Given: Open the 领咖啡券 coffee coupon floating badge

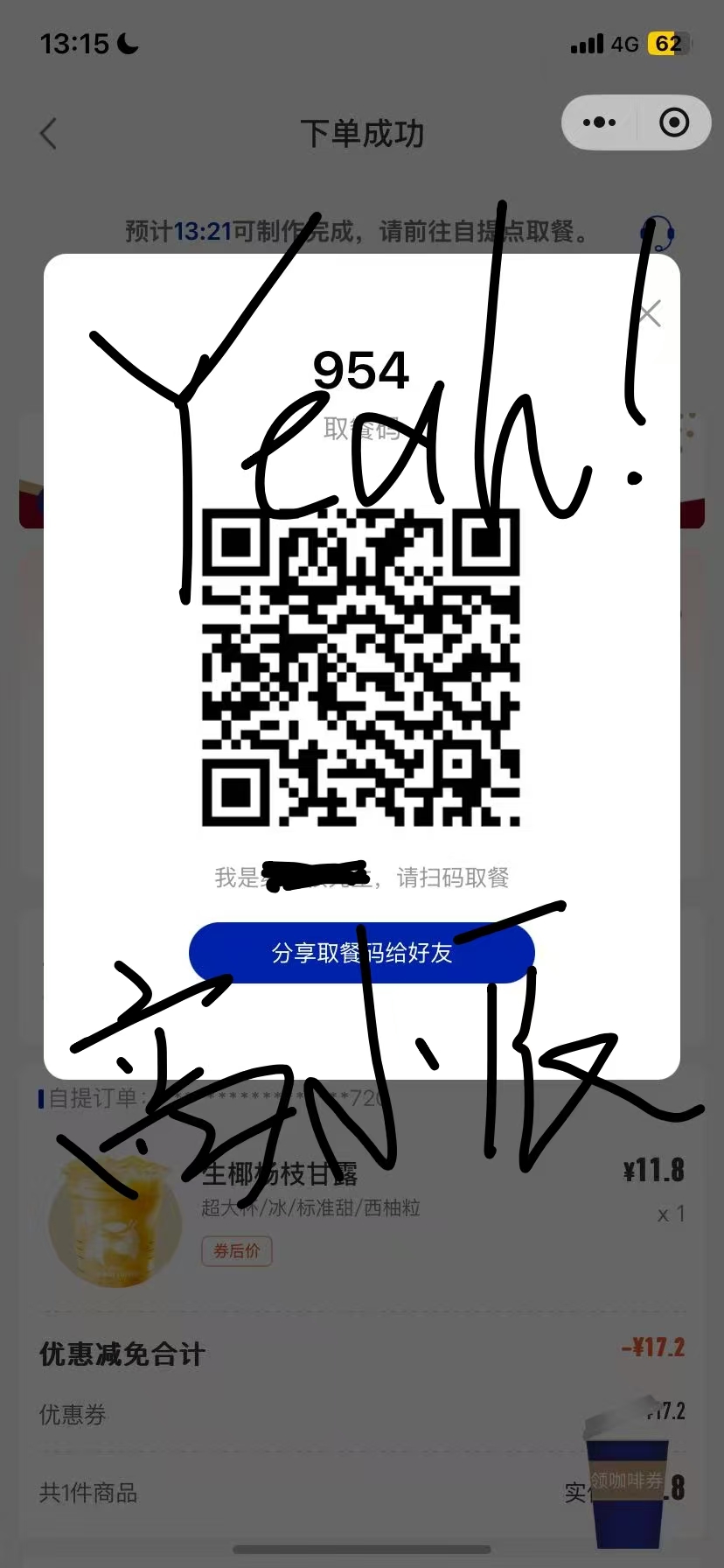Looking at the screenshot, I should coord(626,1480).
